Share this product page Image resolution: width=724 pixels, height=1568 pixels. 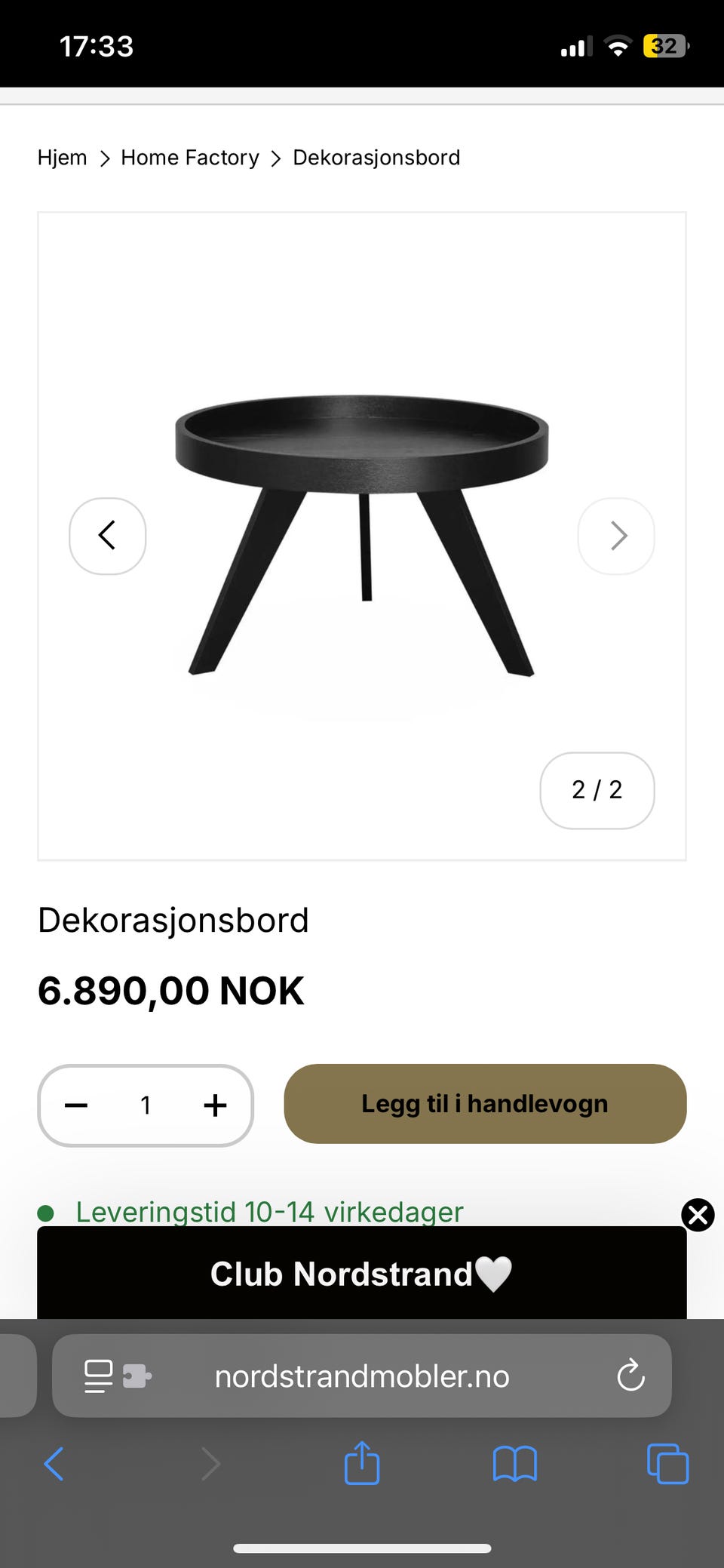[x=362, y=1464]
